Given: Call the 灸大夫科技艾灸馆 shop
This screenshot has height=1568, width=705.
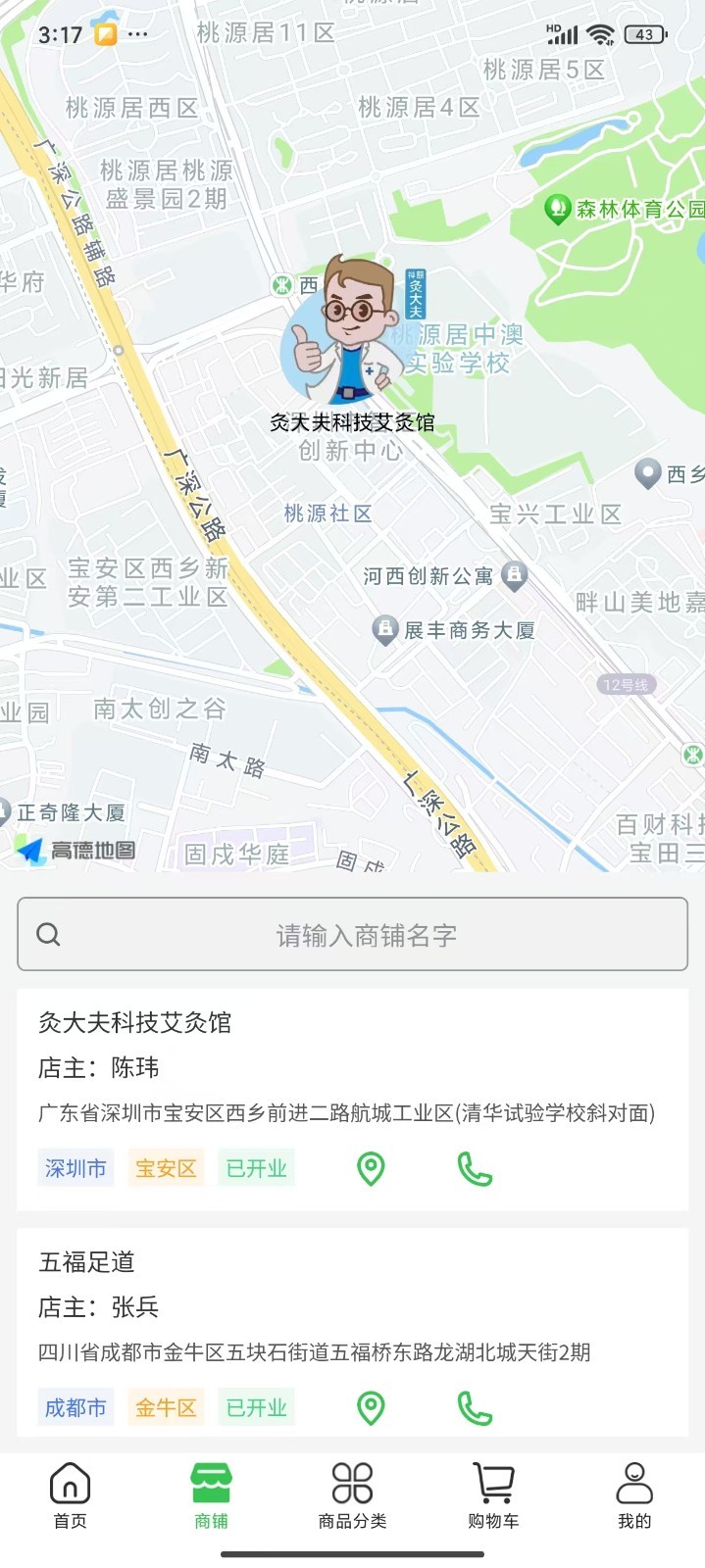Looking at the screenshot, I should pyautogui.click(x=475, y=1168).
